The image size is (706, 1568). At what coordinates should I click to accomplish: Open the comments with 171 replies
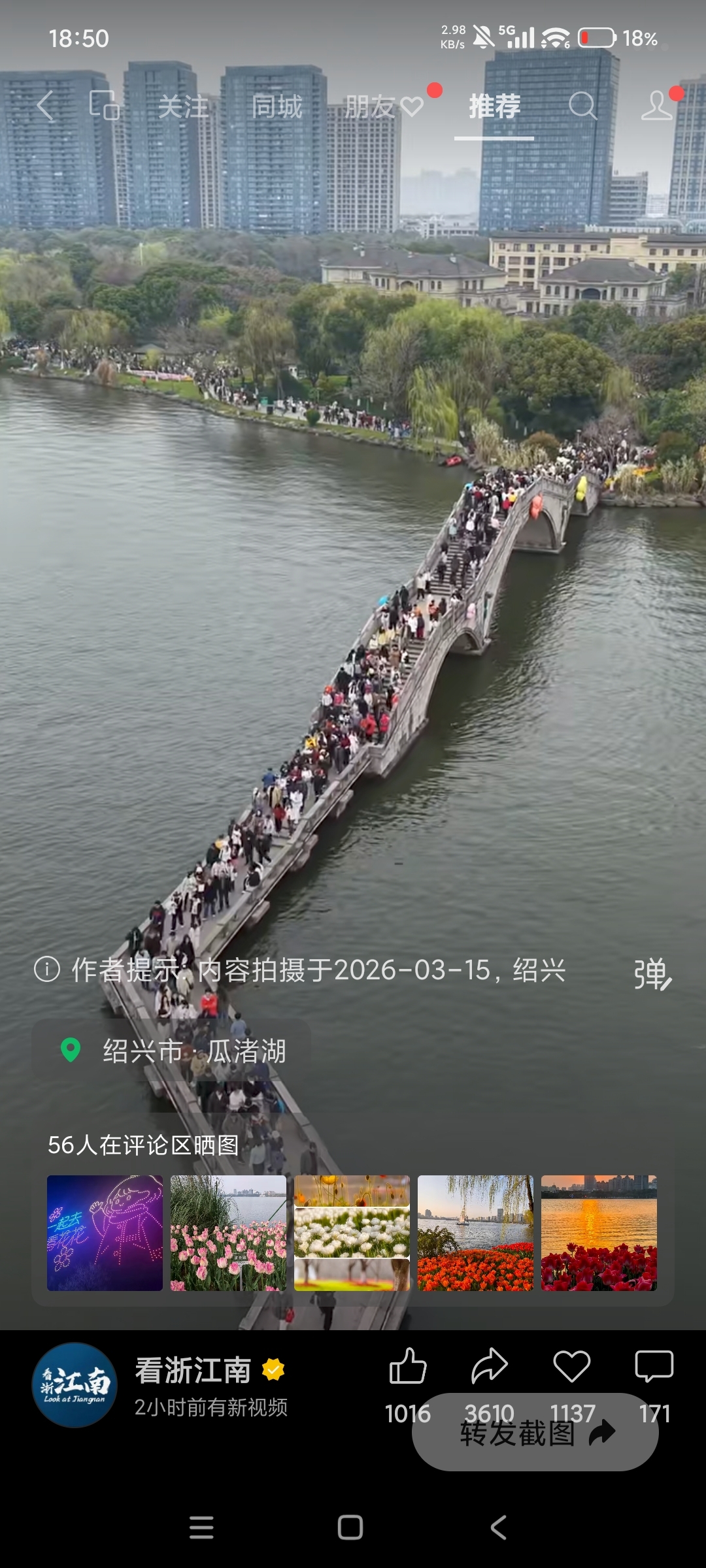tap(654, 1367)
